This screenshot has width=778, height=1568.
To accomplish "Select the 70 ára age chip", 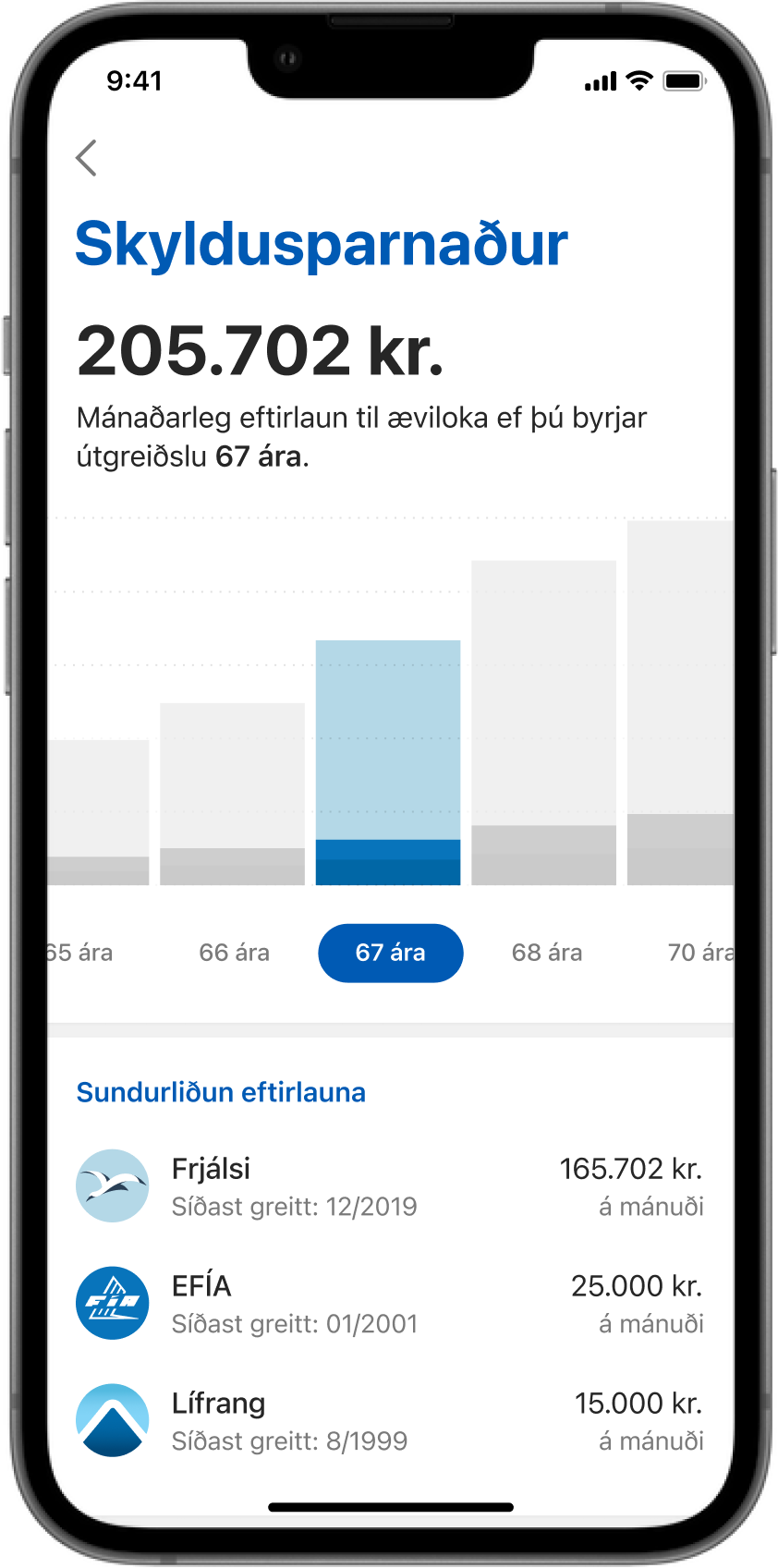I will pos(699,953).
